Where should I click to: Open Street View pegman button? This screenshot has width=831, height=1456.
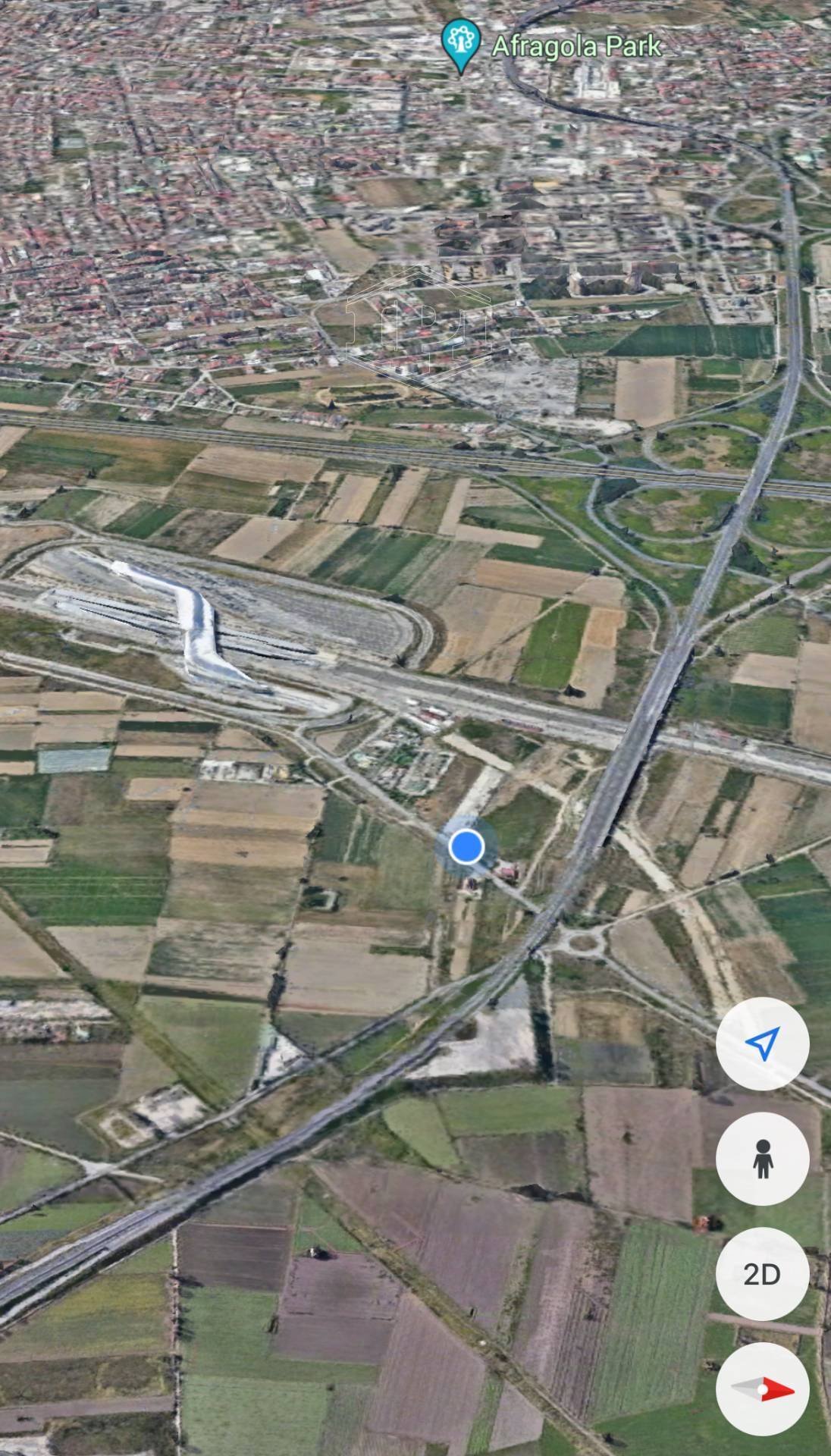tap(762, 1159)
